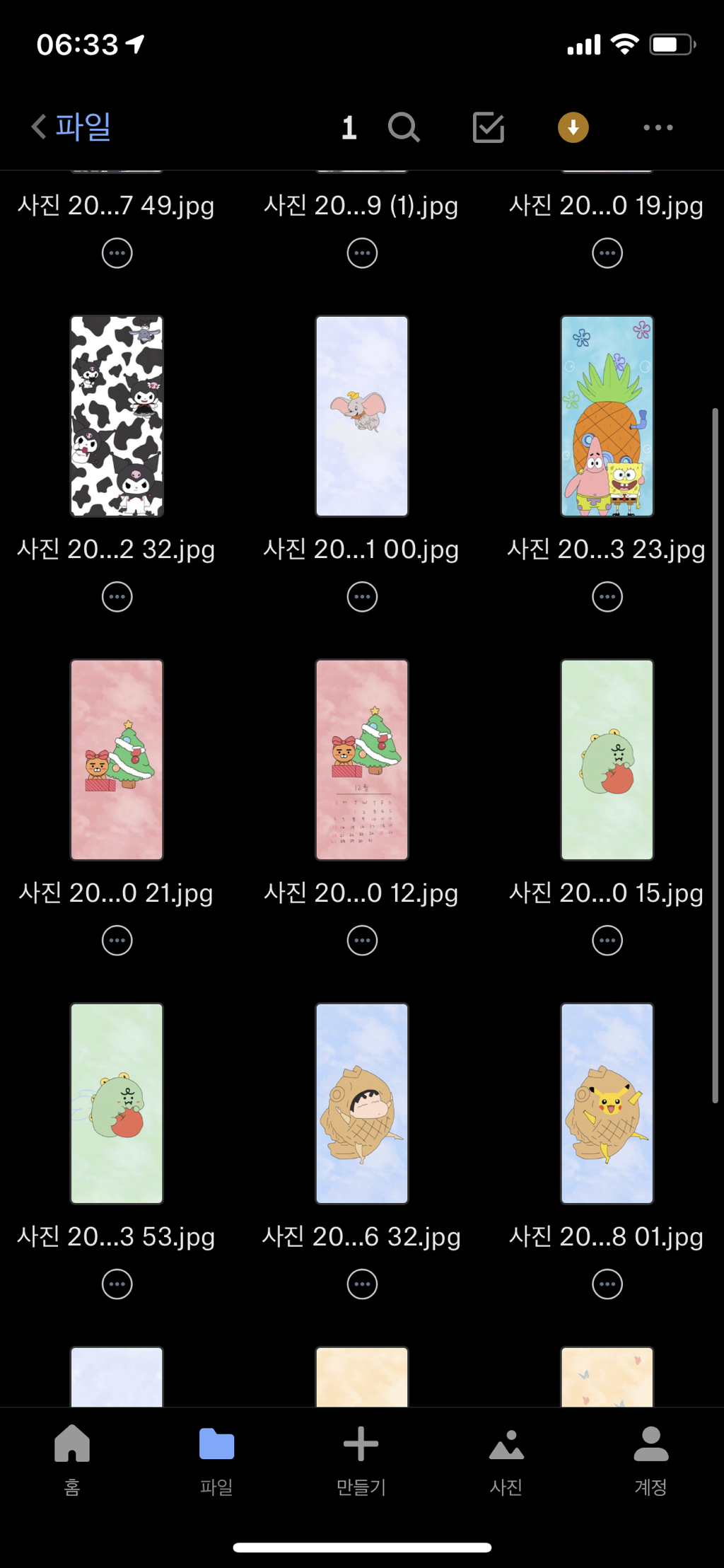This screenshot has height=1568, width=724.
Task: Go to the 계정 tab
Action: click(651, 1460)
